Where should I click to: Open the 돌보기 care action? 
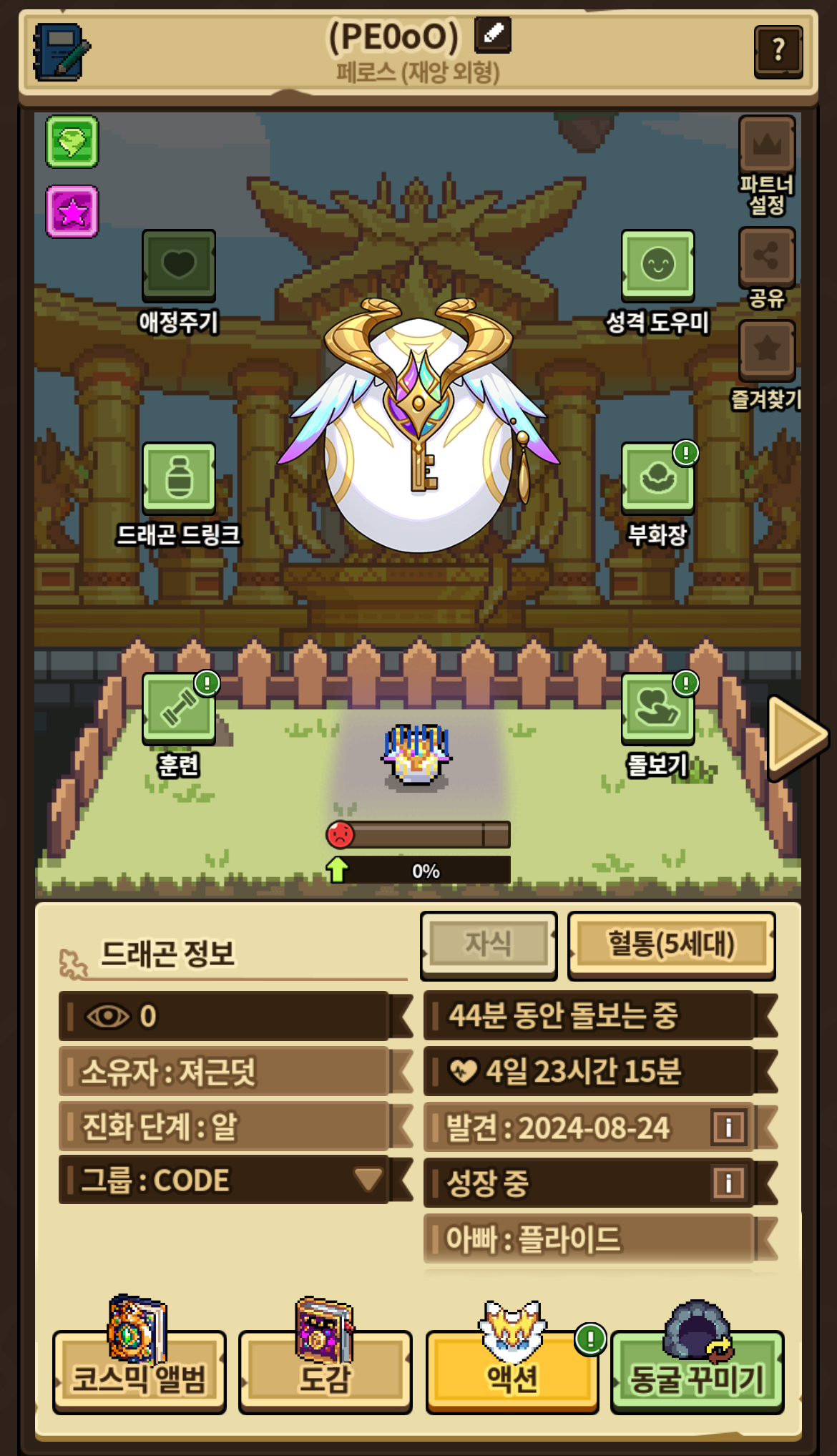pyautogui.click(x=657, y=708)
